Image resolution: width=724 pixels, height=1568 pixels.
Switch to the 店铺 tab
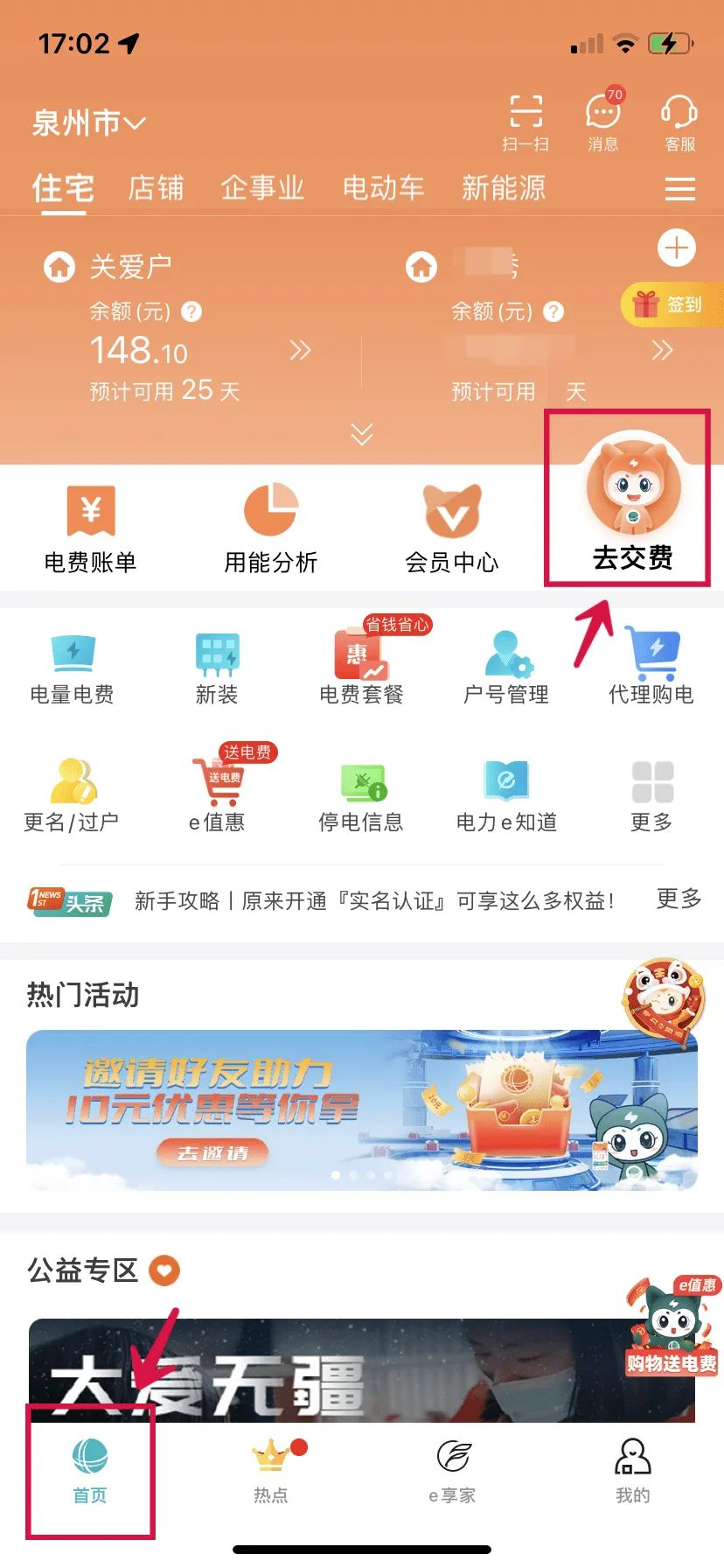point(156,188)
